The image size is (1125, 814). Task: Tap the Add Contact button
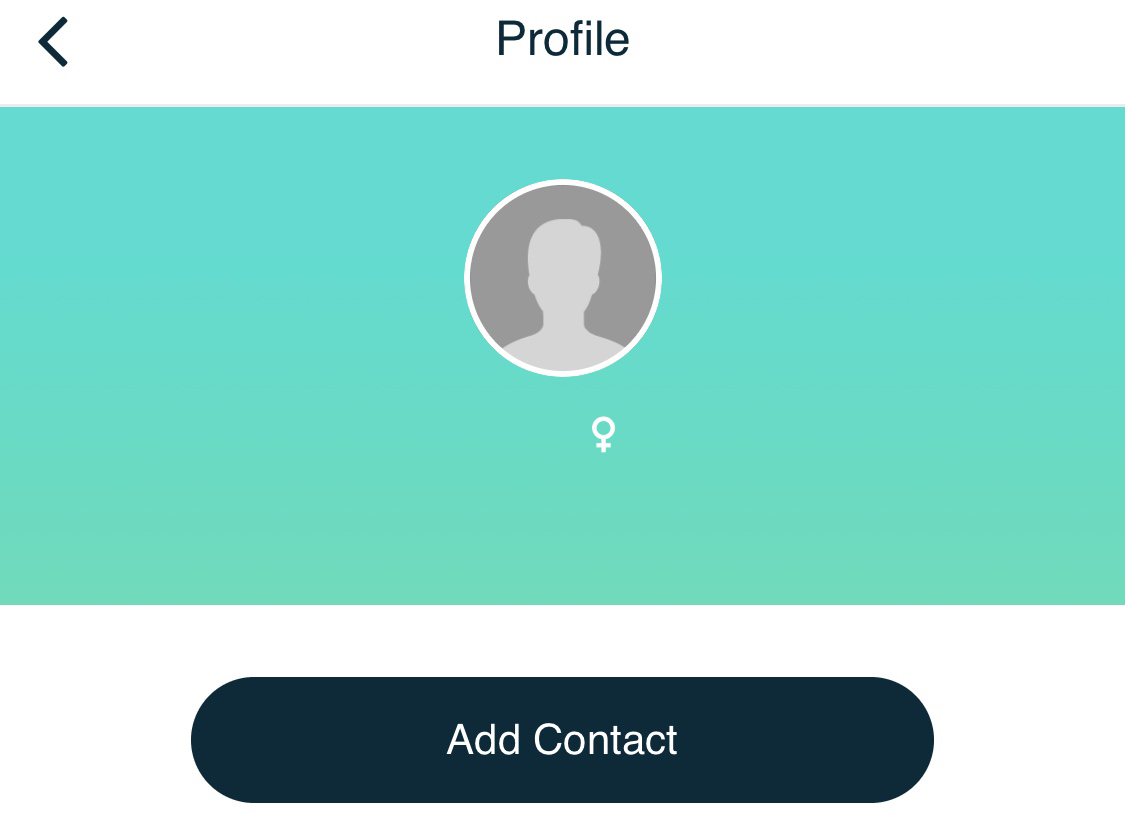(x=562, y=740)
